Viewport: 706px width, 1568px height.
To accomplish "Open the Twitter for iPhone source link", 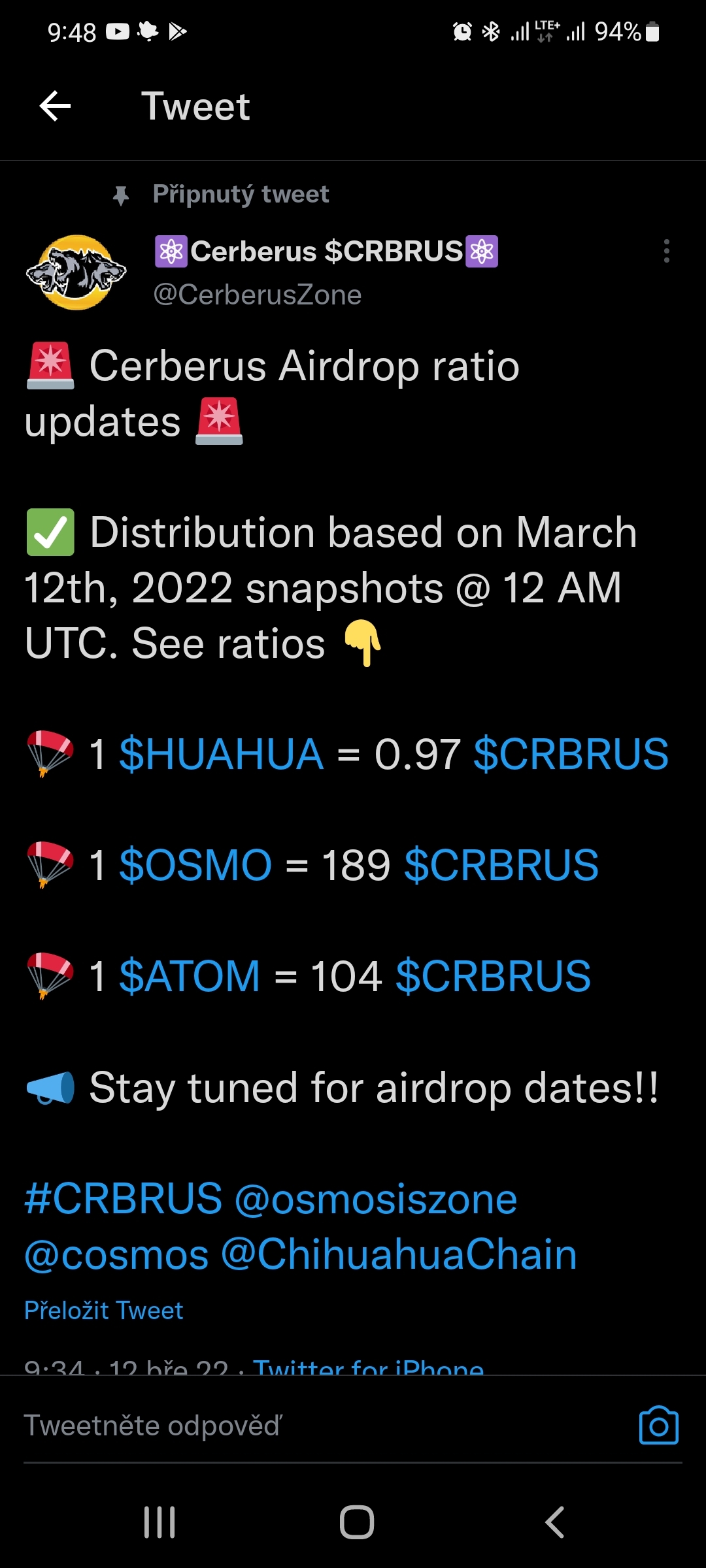I will pyautogui.click(x=369, y=1365).
